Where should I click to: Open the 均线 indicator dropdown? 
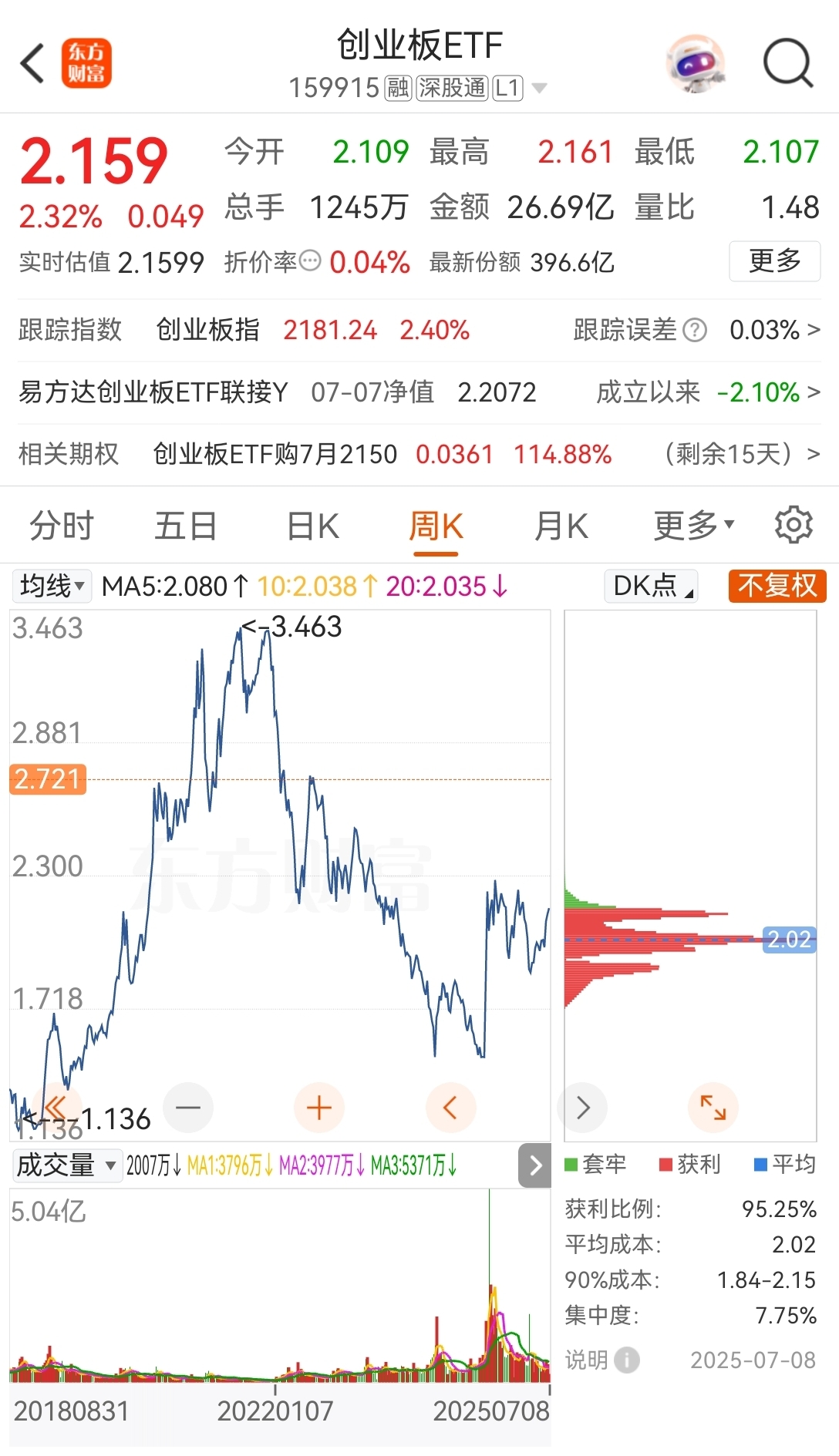click(49, 586)
